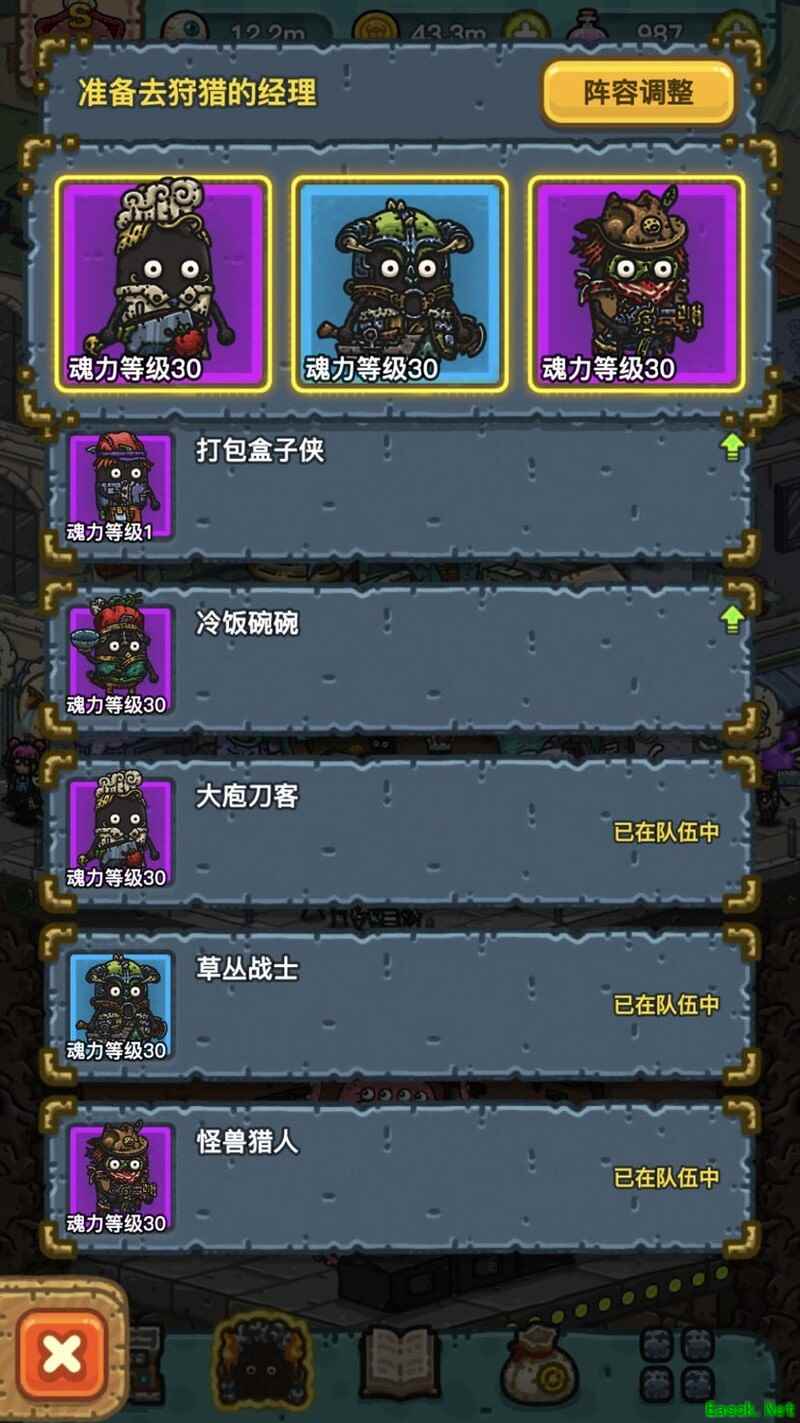Select the third team slot 怪兽猎人
The width and height of the screenshot is (800, 1423).
[x=636, y=285]
